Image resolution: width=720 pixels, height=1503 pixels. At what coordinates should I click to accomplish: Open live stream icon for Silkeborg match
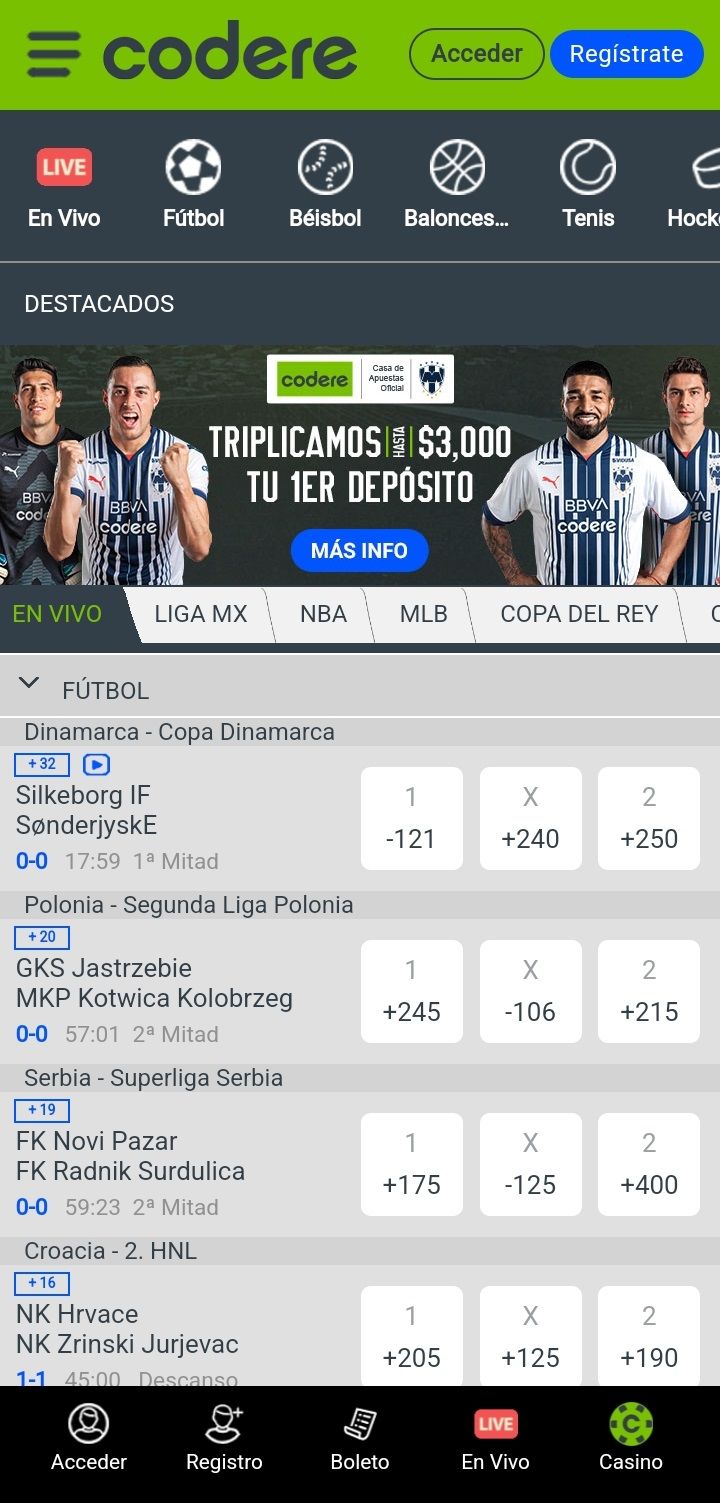[96, 765]
